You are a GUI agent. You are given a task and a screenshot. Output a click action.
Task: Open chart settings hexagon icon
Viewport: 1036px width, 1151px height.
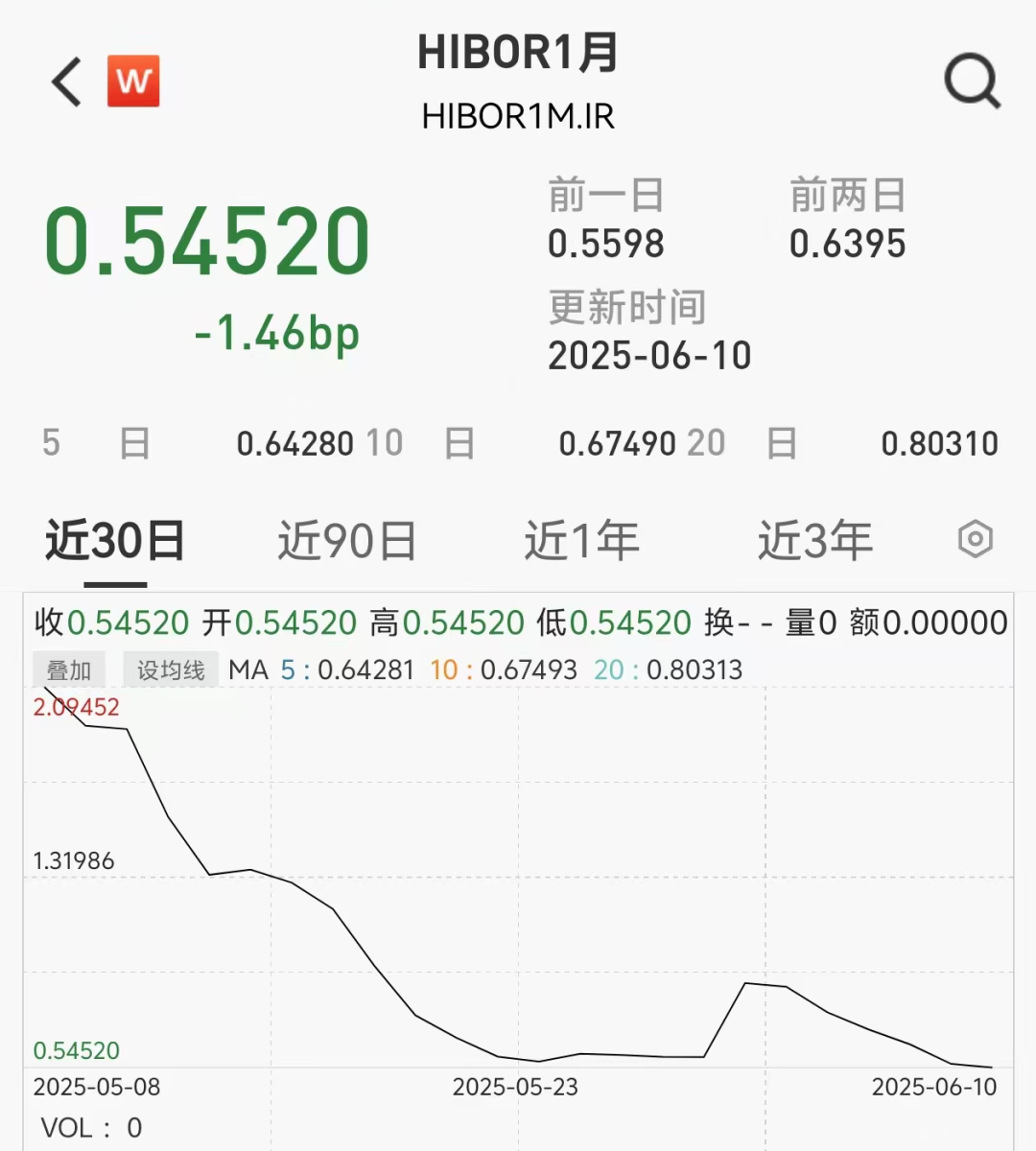pos(976,539)
